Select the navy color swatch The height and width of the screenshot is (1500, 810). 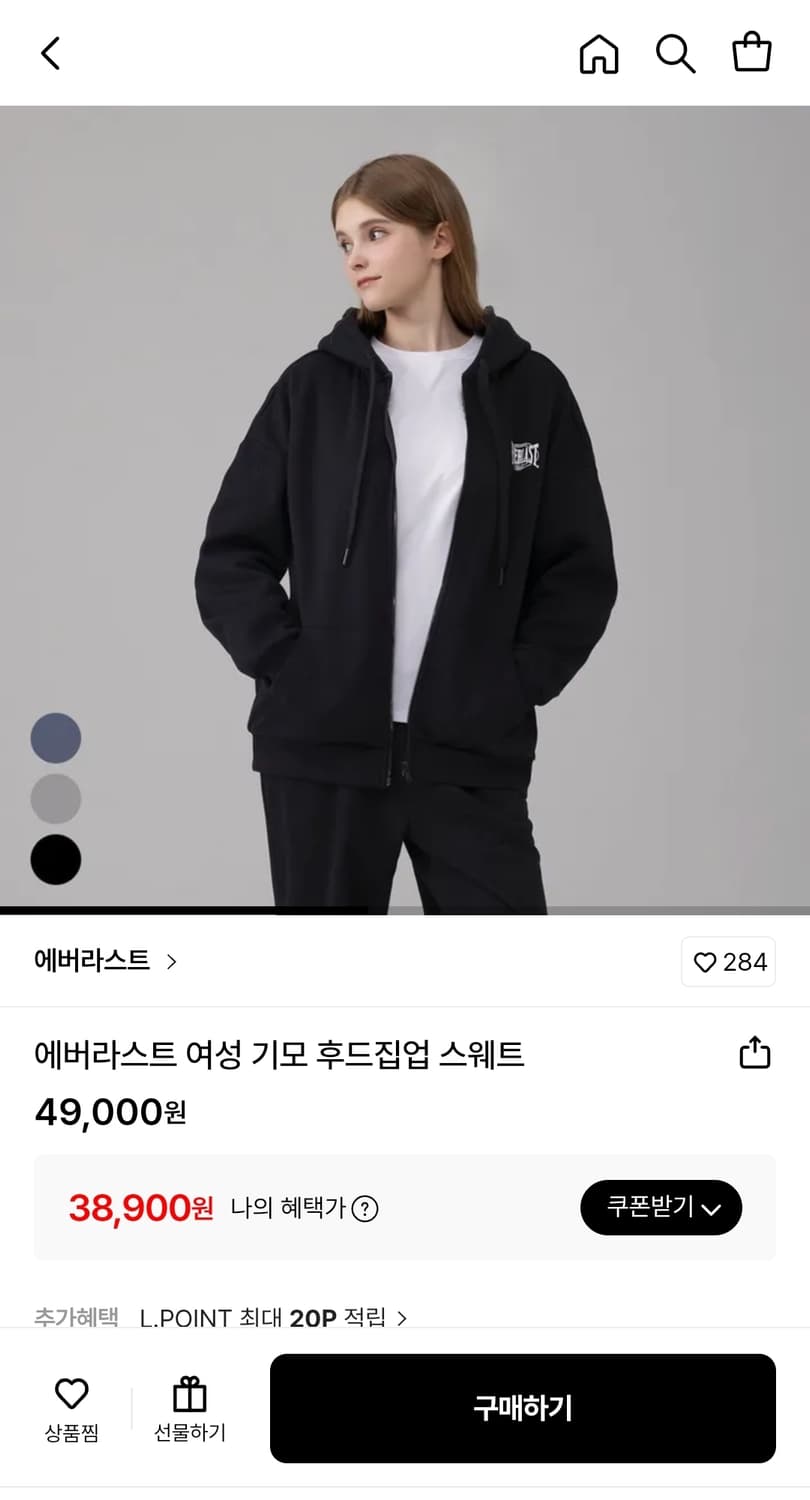pyautogui.click(x=56, y=737)
